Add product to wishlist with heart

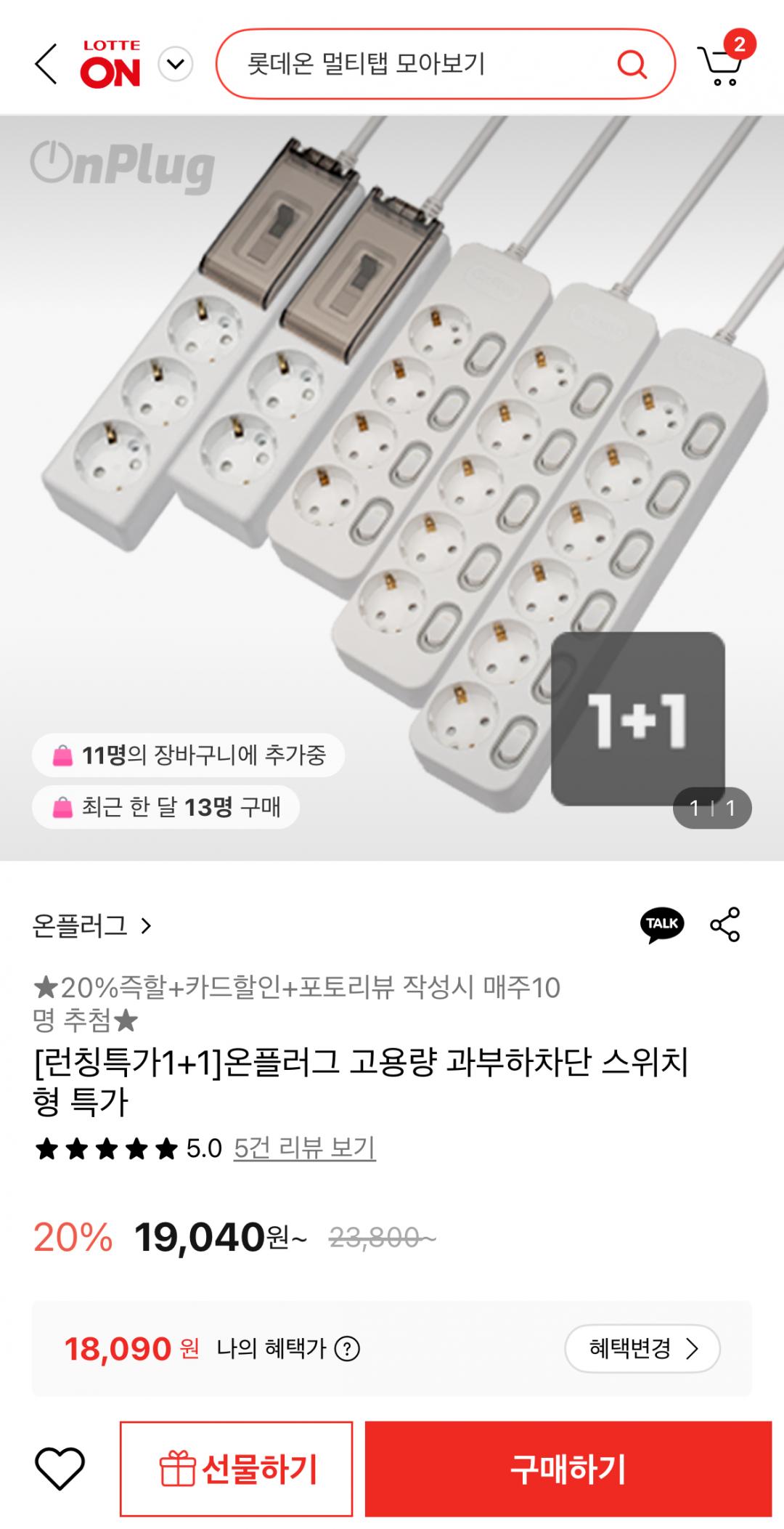(60, 1469)
